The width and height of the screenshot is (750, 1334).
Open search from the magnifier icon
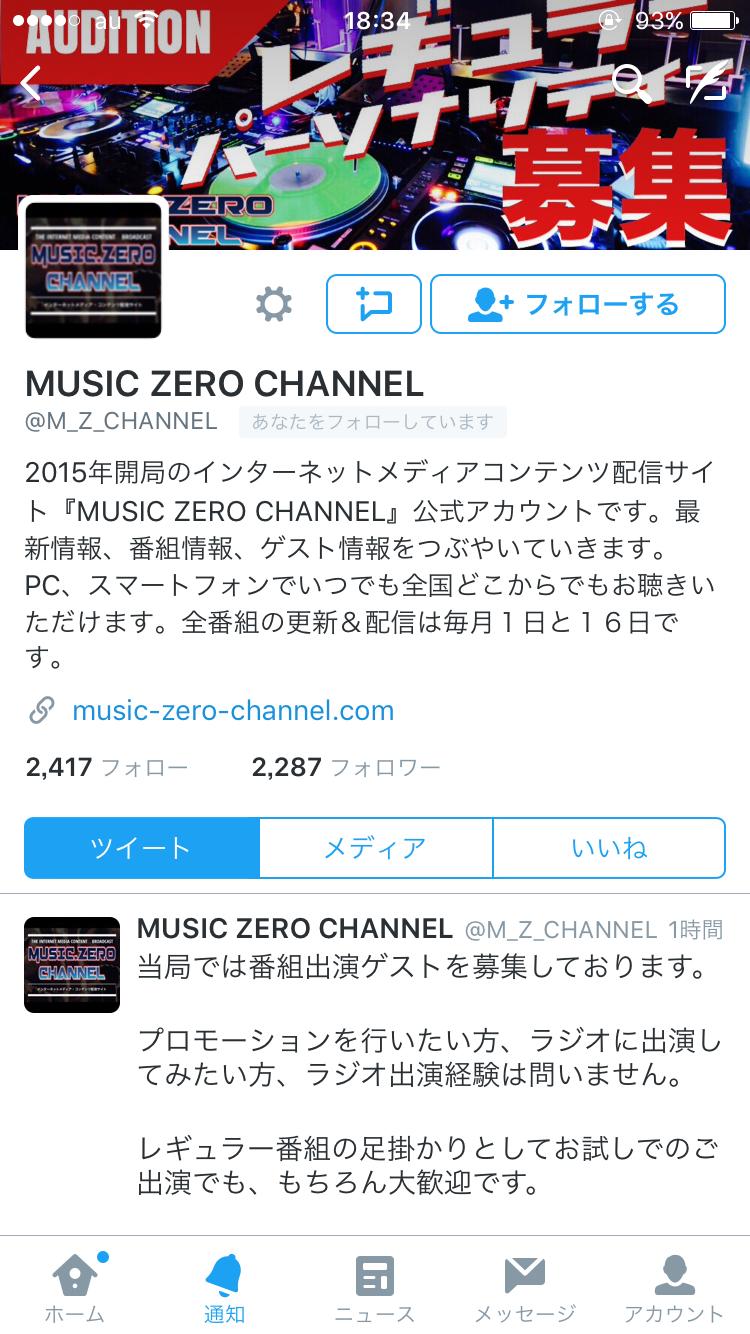[x=630, y=83]
